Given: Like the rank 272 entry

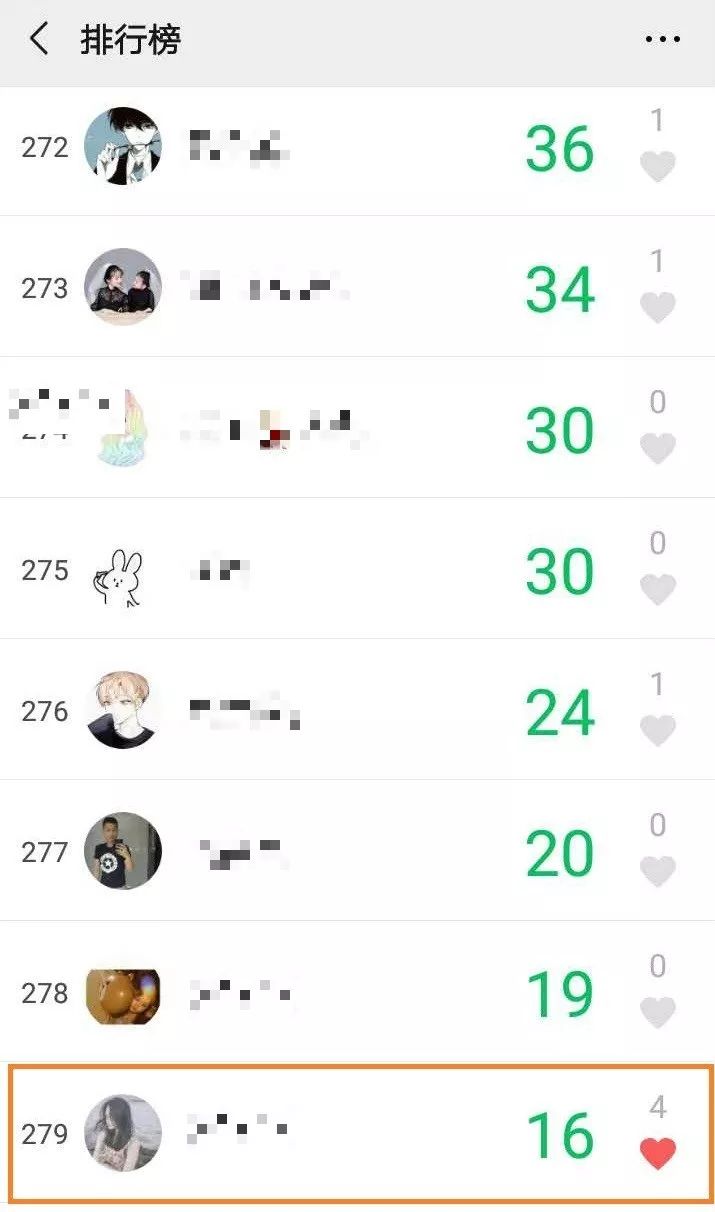Looking at the screenshot, I should point(657,166).
